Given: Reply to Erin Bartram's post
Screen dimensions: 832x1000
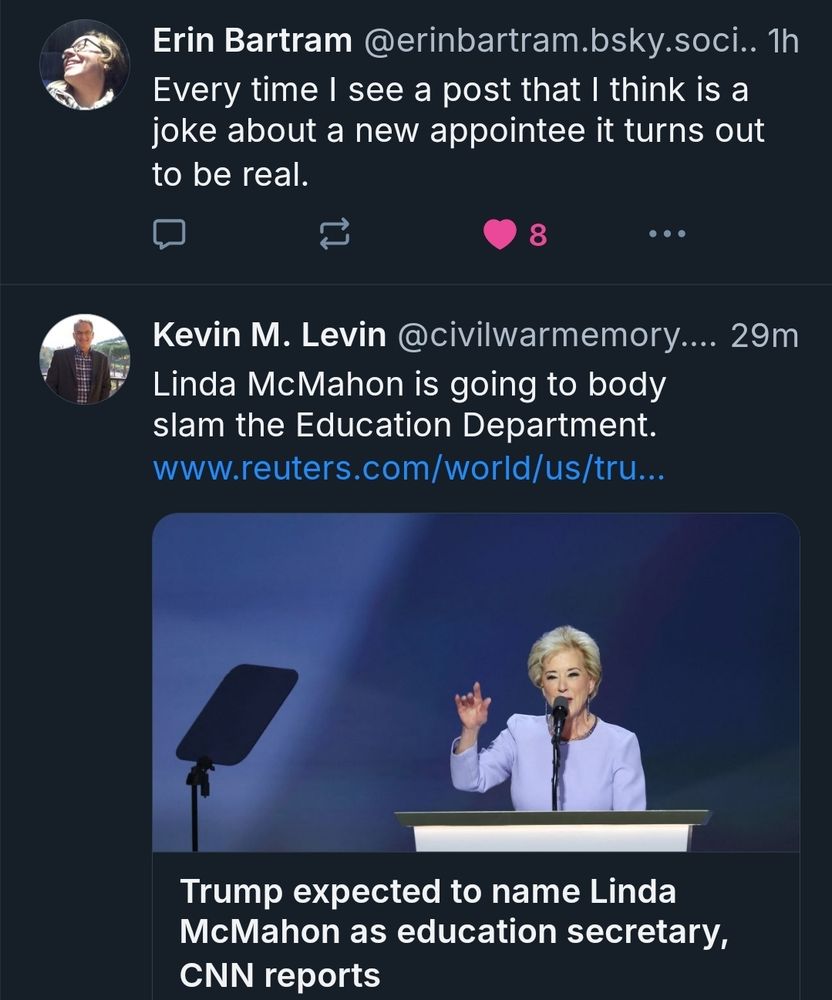Looking at the screenshot, I should click(x=169, y=234).
